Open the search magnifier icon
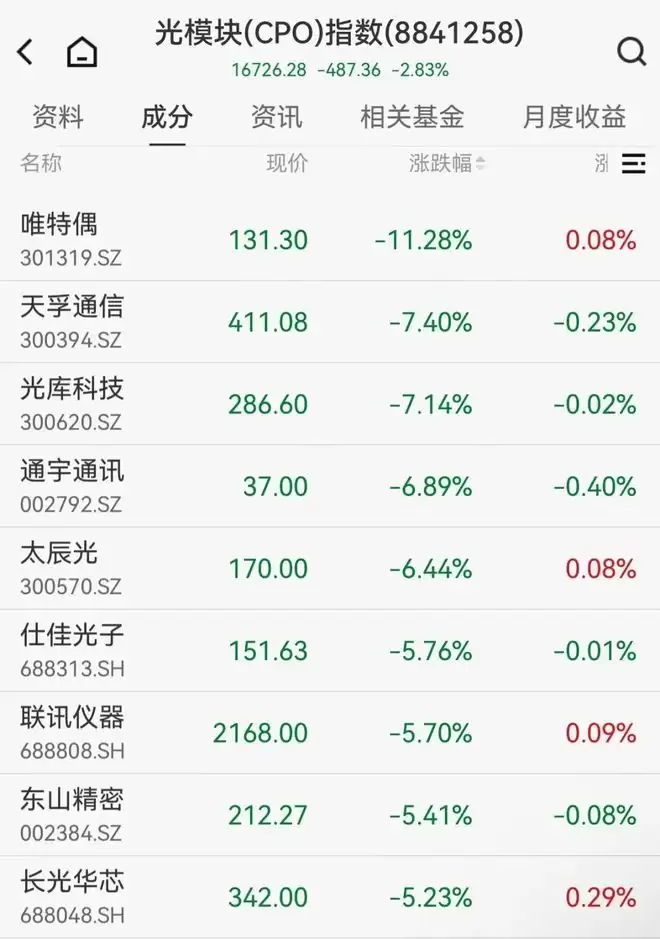 [631, 52]
